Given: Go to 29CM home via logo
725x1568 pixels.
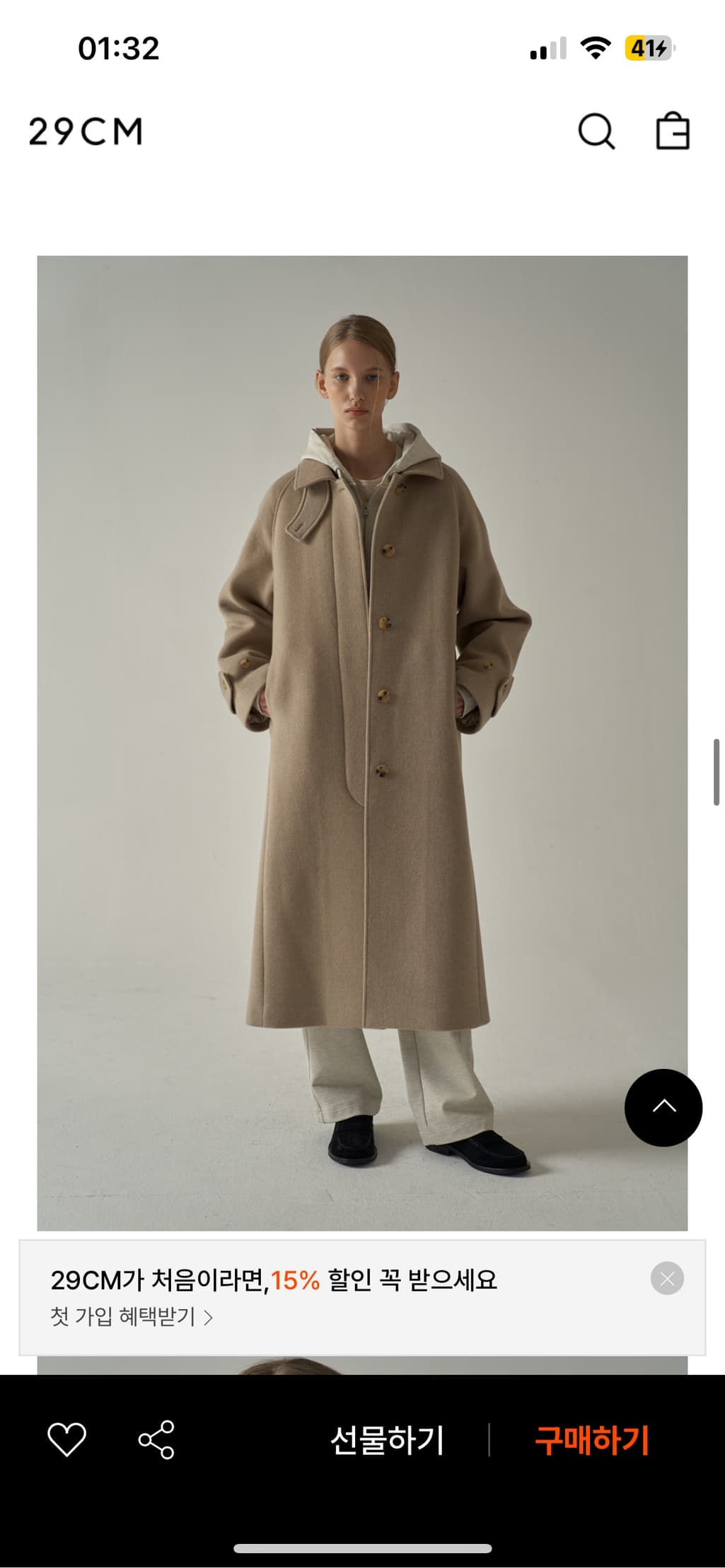Looking at the screenshot, I should 86,131.
